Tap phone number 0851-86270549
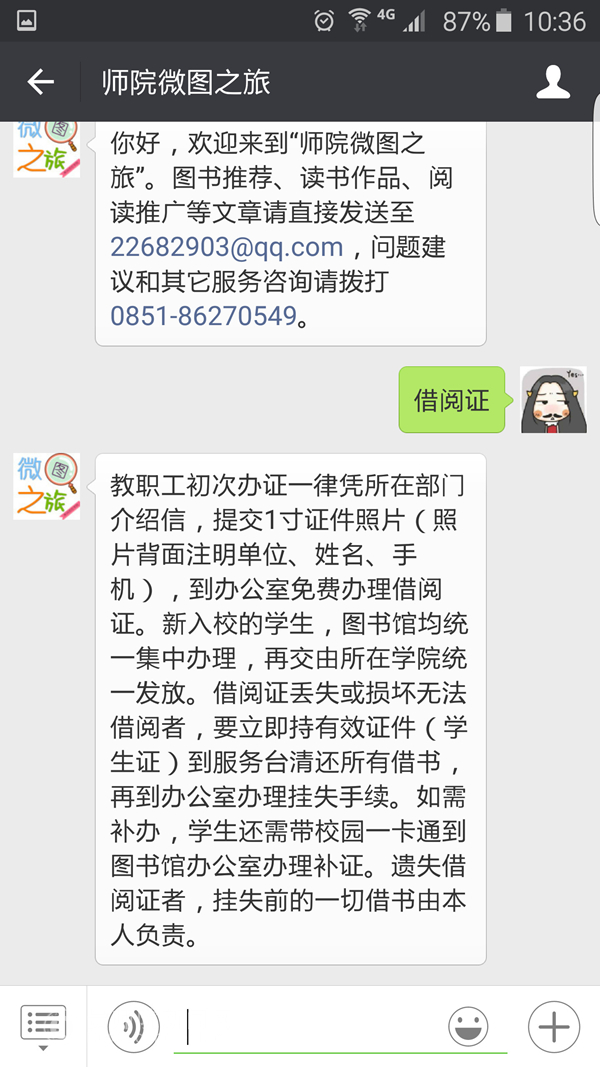The width and height of the screenshot is (600, 1067). click(x=204, y=317)
